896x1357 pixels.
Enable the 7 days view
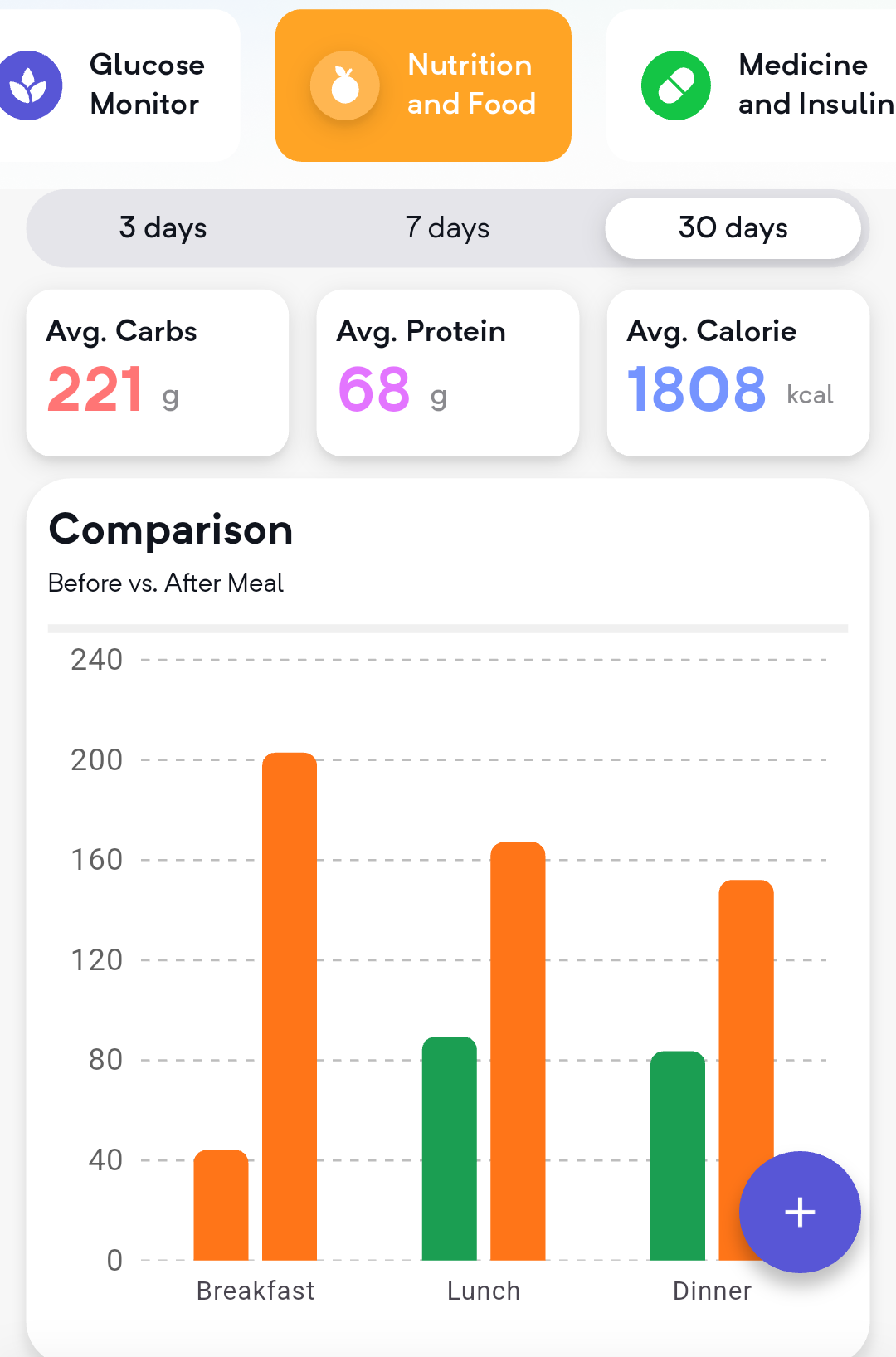point(447,227)
